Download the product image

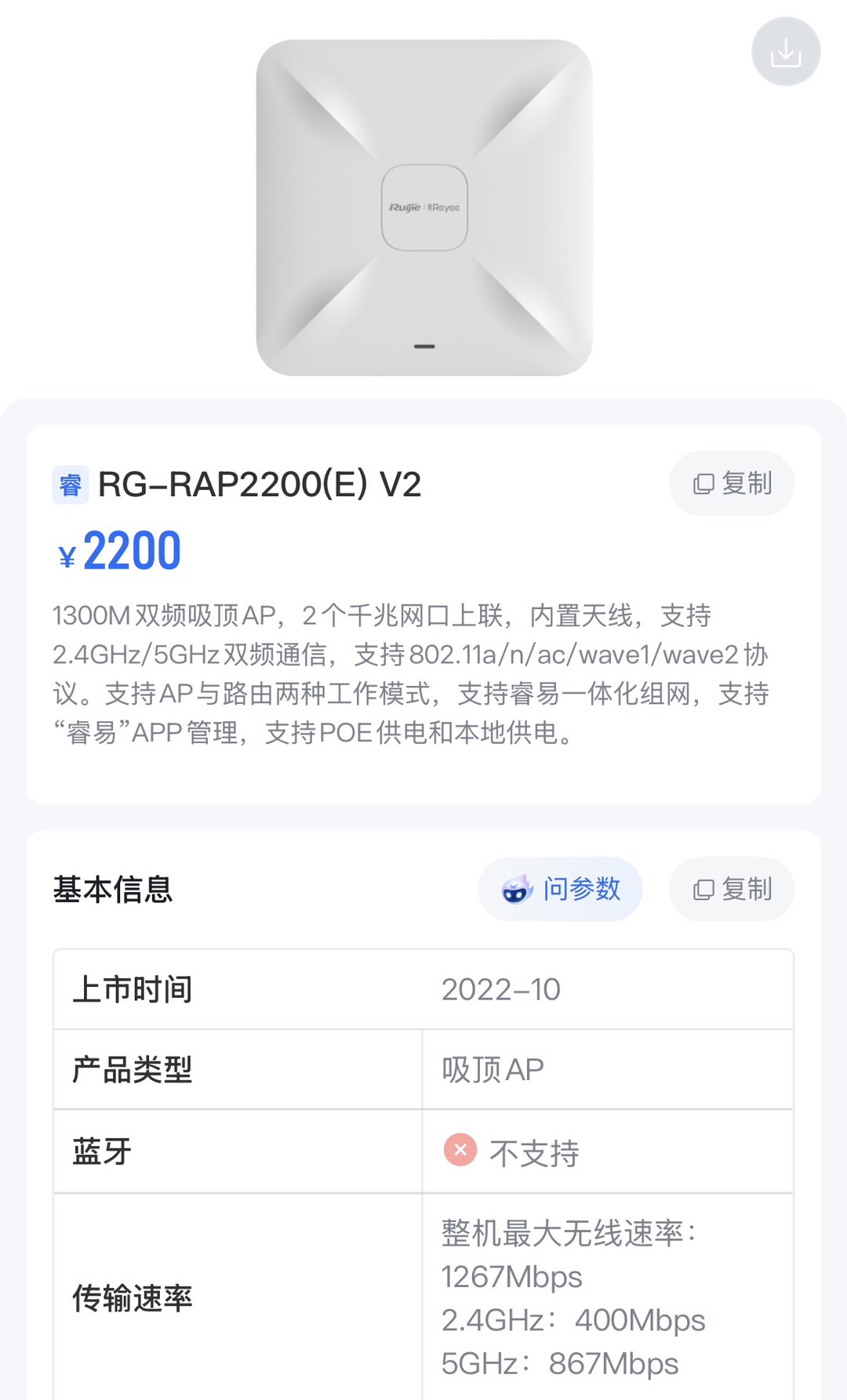[786, 52]
